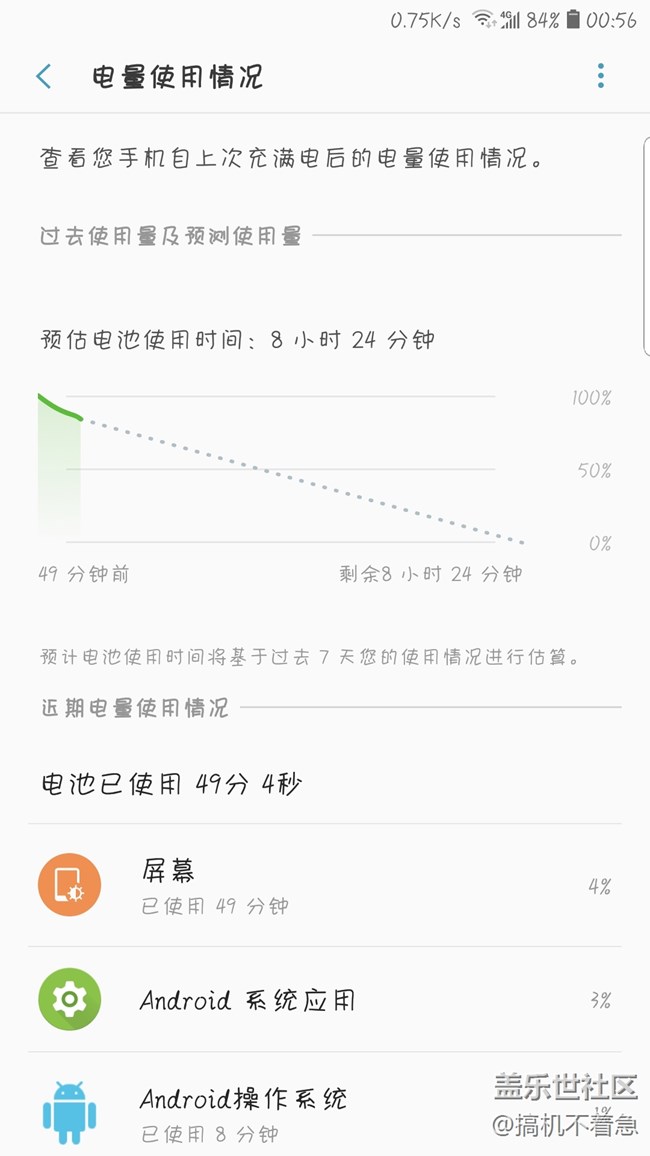Open the 屏幕 battery usage details
The width and height of the screenshot is (650, 1156).
coord(325,885)
